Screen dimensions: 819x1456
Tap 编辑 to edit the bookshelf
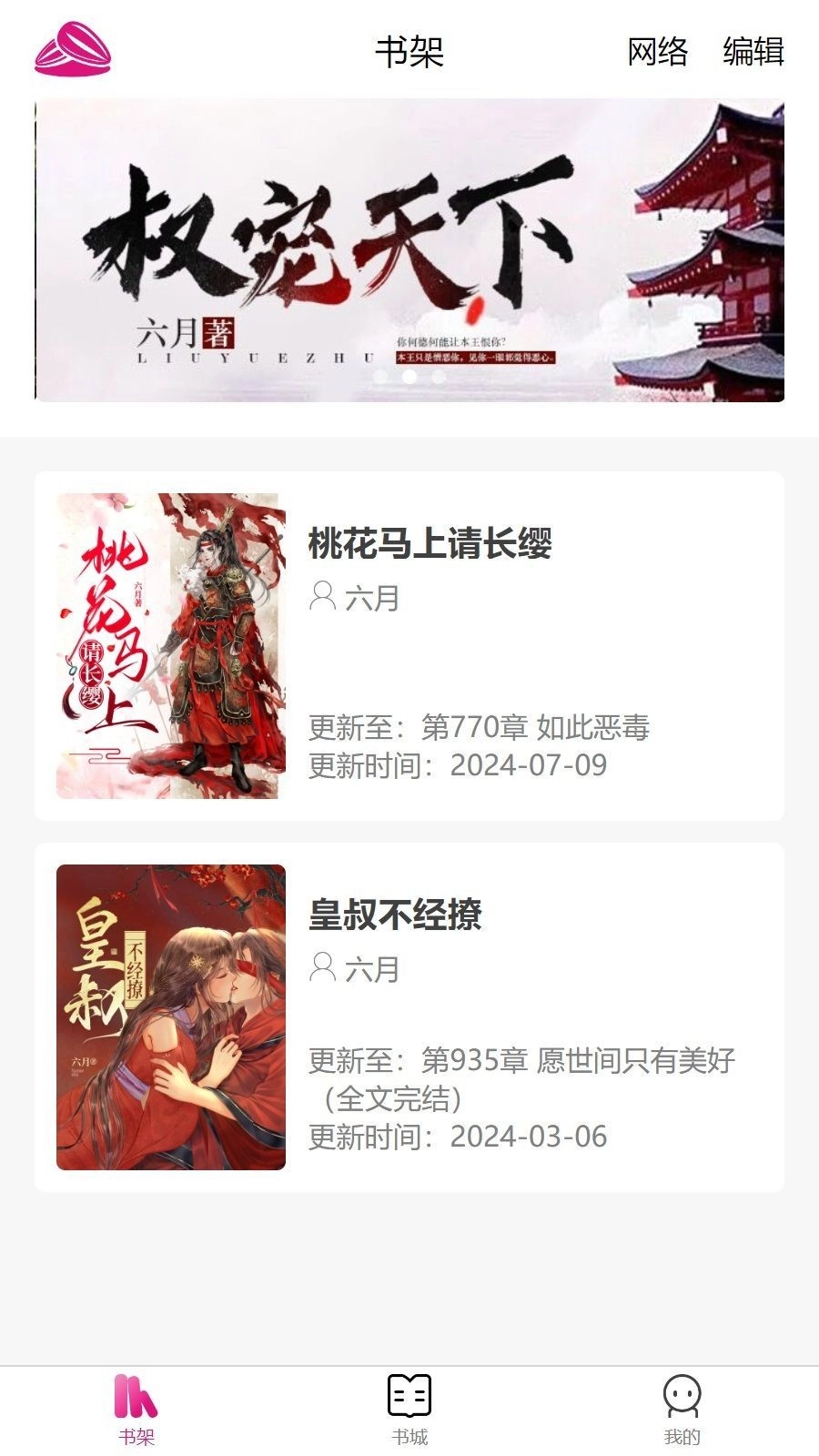753,52
